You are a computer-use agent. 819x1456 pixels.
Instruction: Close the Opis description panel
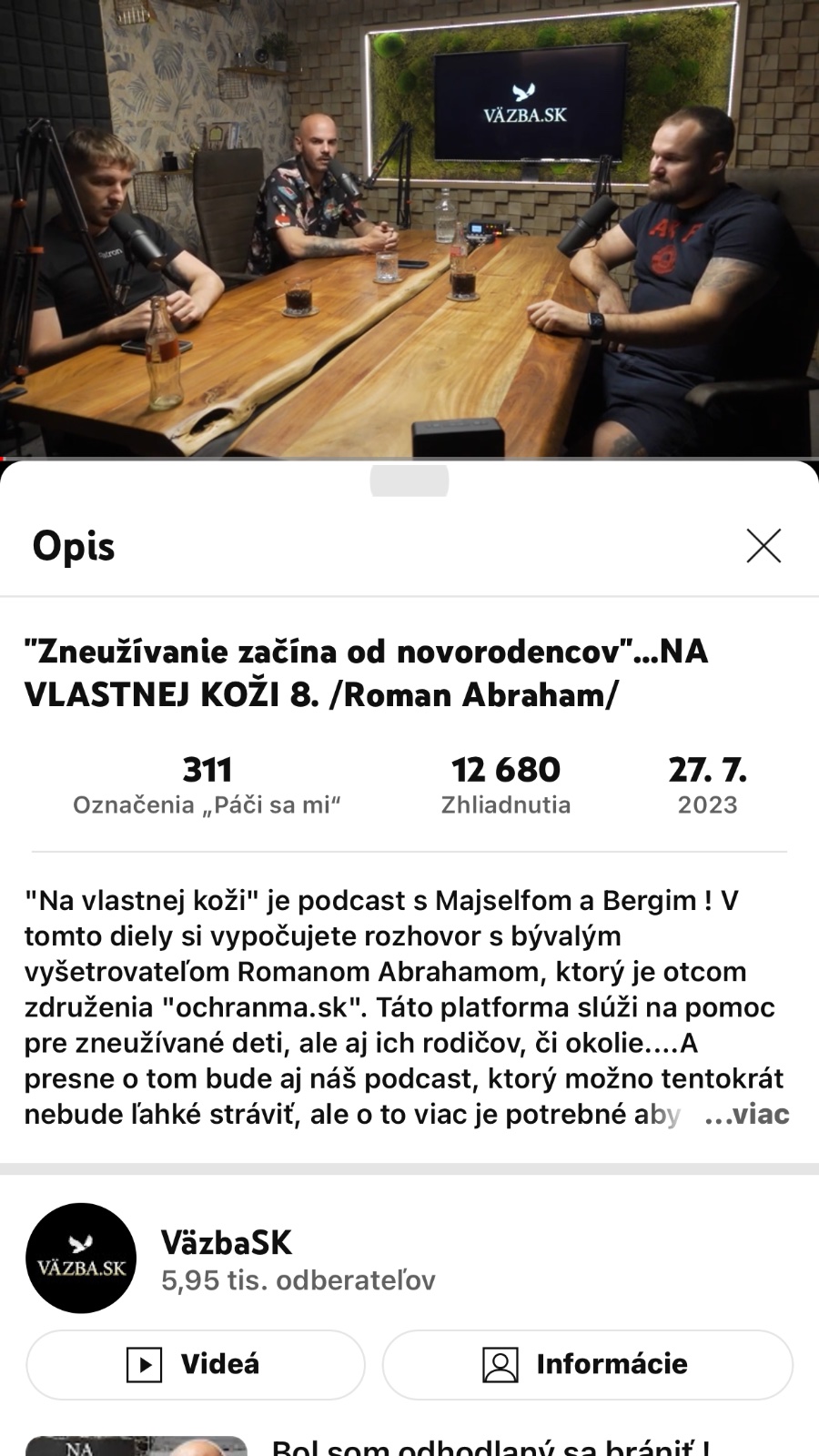(x=763, y=546)
